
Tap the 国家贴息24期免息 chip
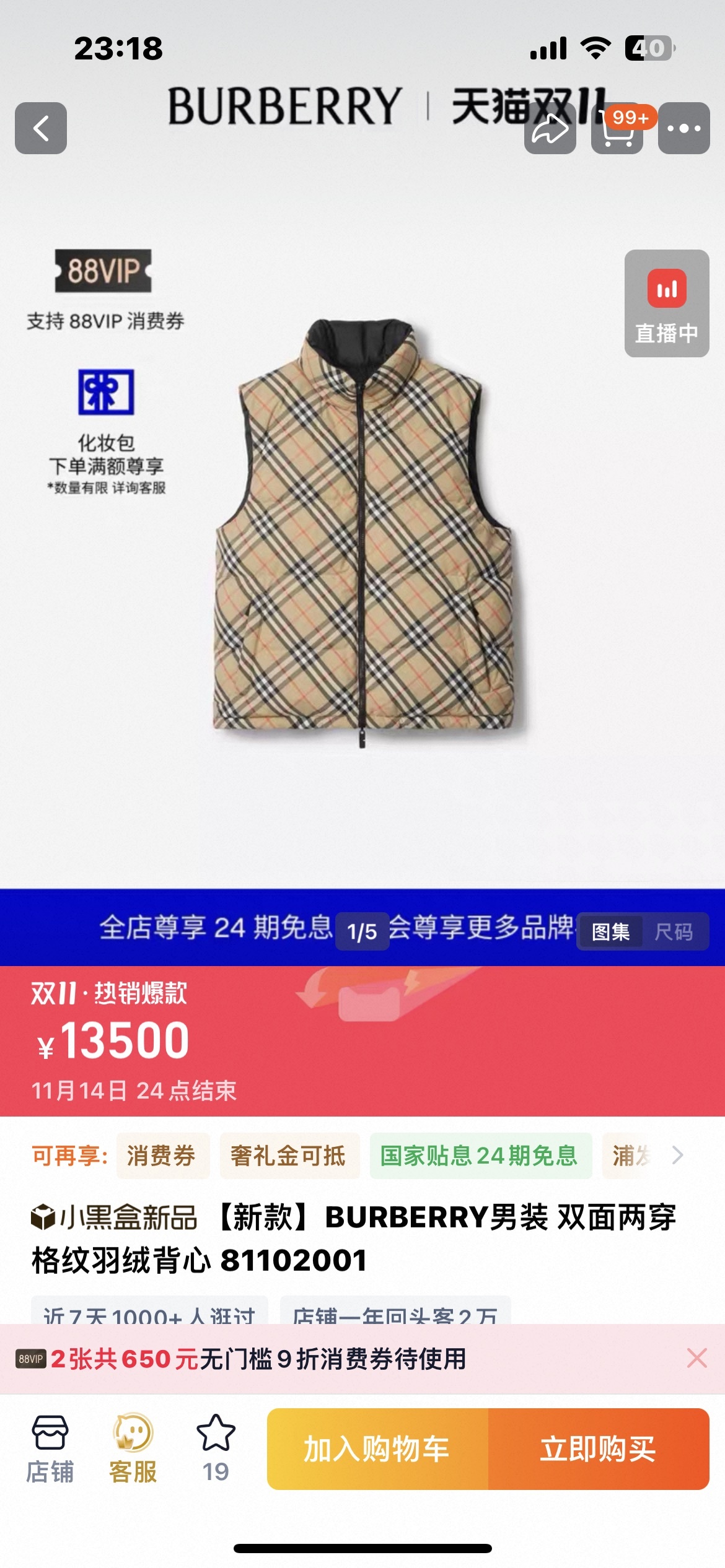480,1156
